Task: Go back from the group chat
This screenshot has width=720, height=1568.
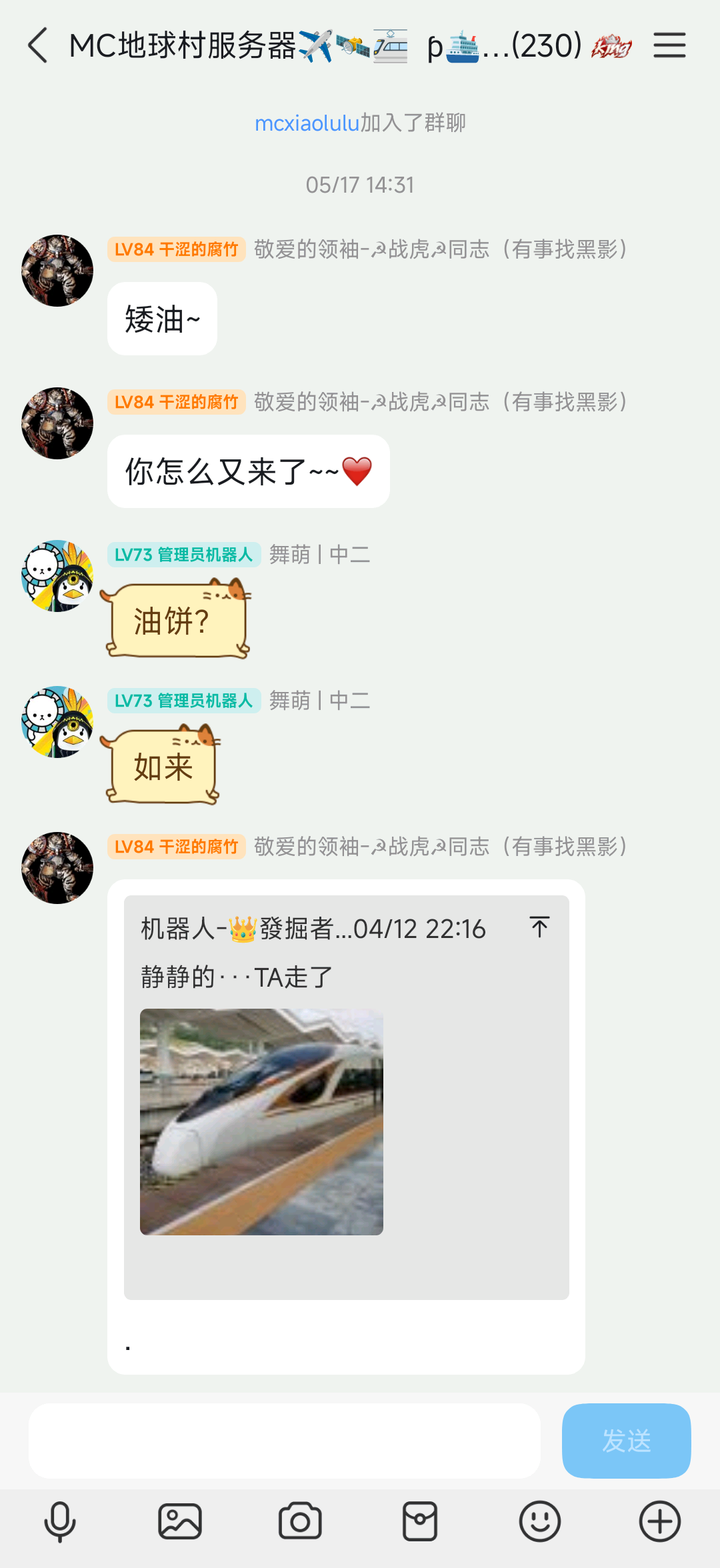Action: [38, 45]
